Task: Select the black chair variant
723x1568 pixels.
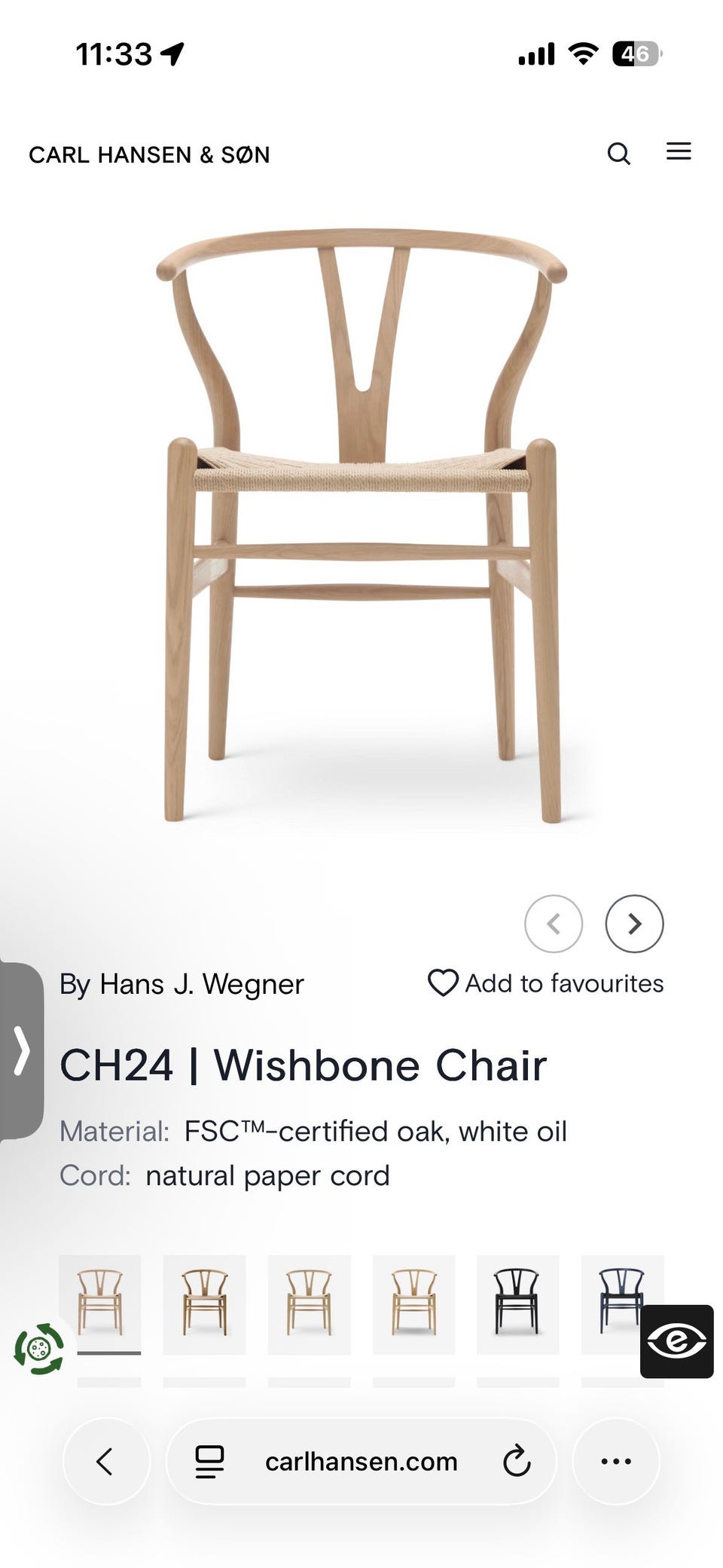Action: tap(517, 1304)
